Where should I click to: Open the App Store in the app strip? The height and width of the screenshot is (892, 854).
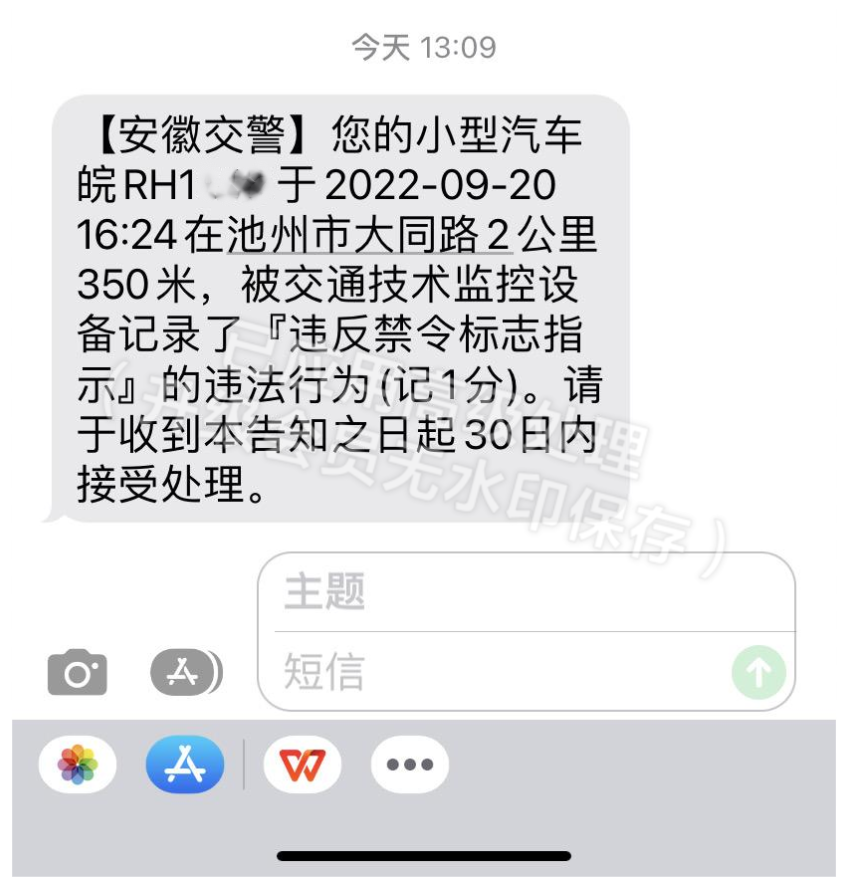[185, 766]
